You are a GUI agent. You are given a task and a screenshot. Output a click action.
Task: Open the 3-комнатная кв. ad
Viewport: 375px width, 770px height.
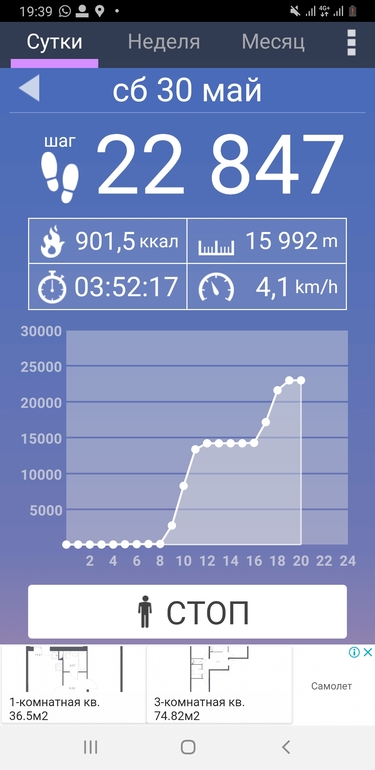219,684
